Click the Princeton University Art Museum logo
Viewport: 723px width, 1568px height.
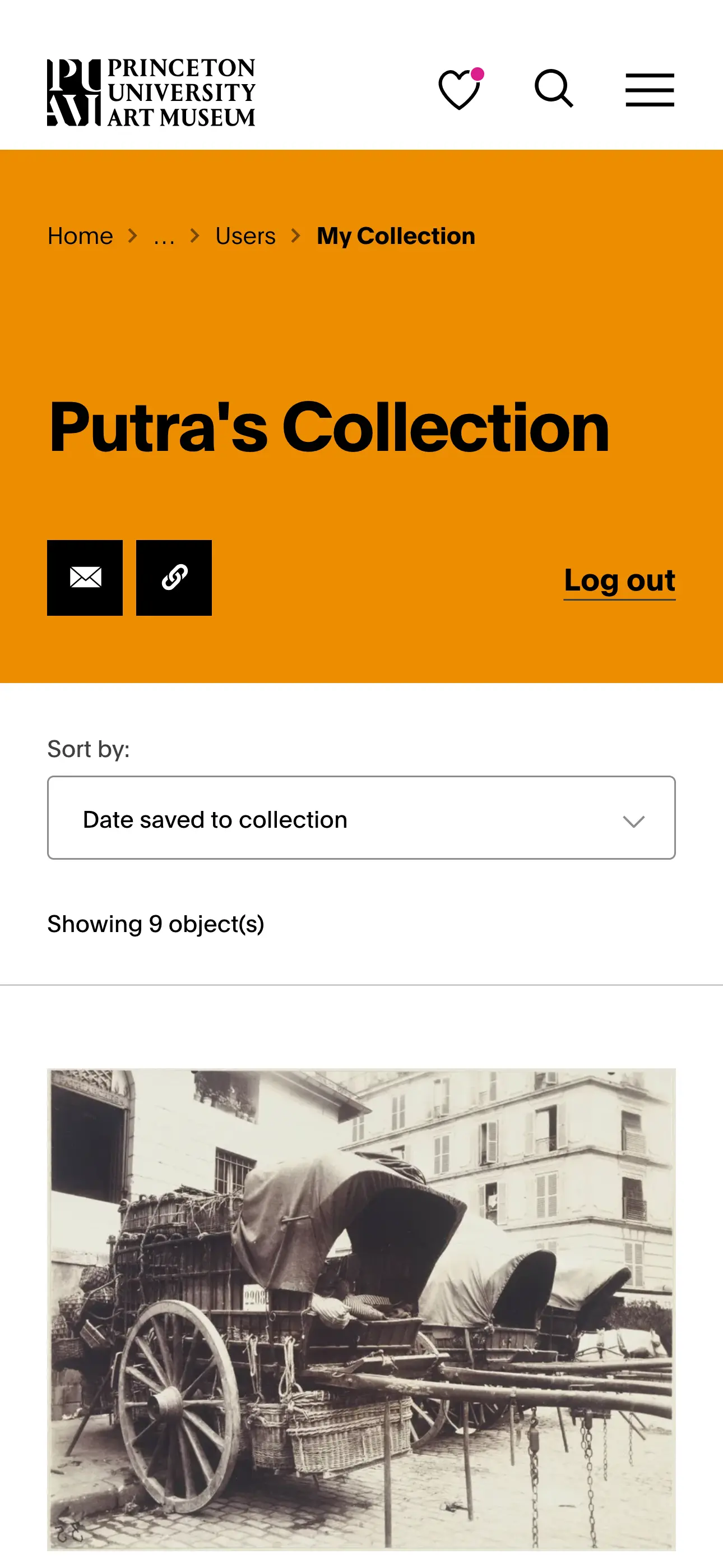(150, 91)
